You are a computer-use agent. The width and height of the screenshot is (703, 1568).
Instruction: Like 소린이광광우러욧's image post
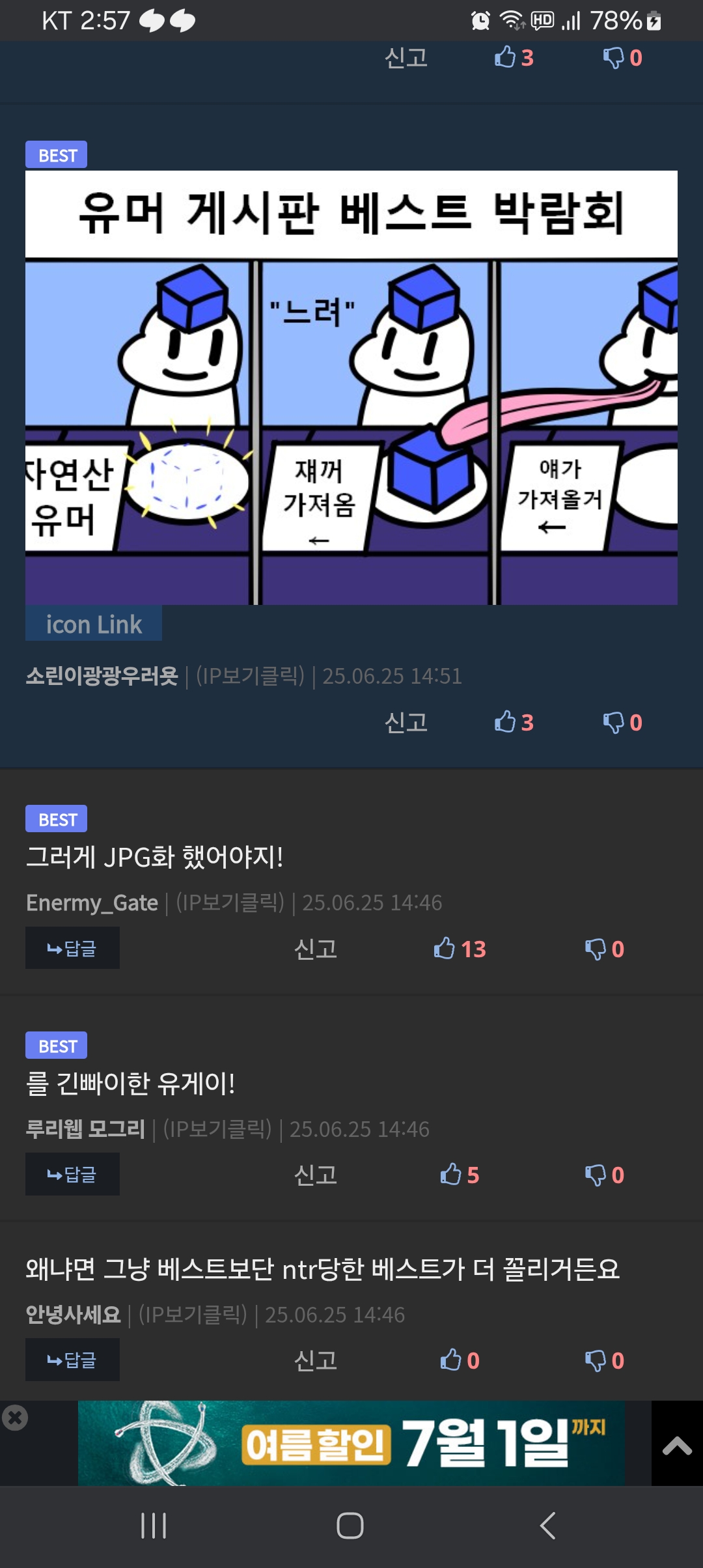pyautogui.click(x=513, y=722)
